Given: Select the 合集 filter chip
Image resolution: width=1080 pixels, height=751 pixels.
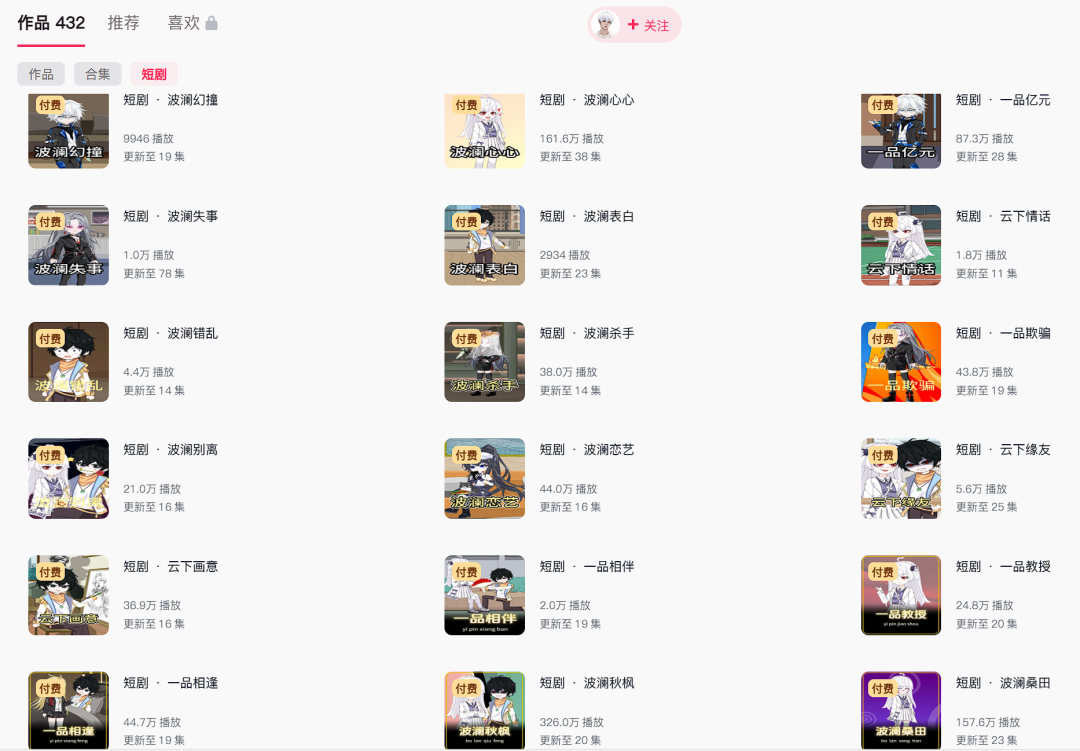Looking at the screenshot, I should coord(98,74).
